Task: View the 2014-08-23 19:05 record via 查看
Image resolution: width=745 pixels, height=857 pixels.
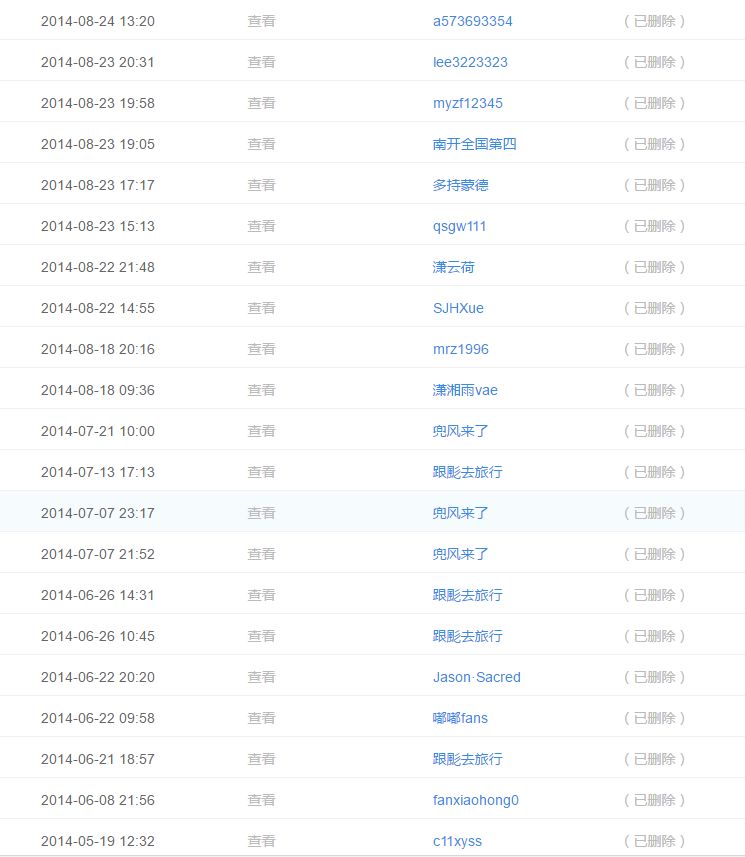Action: (x=261, y=144)
